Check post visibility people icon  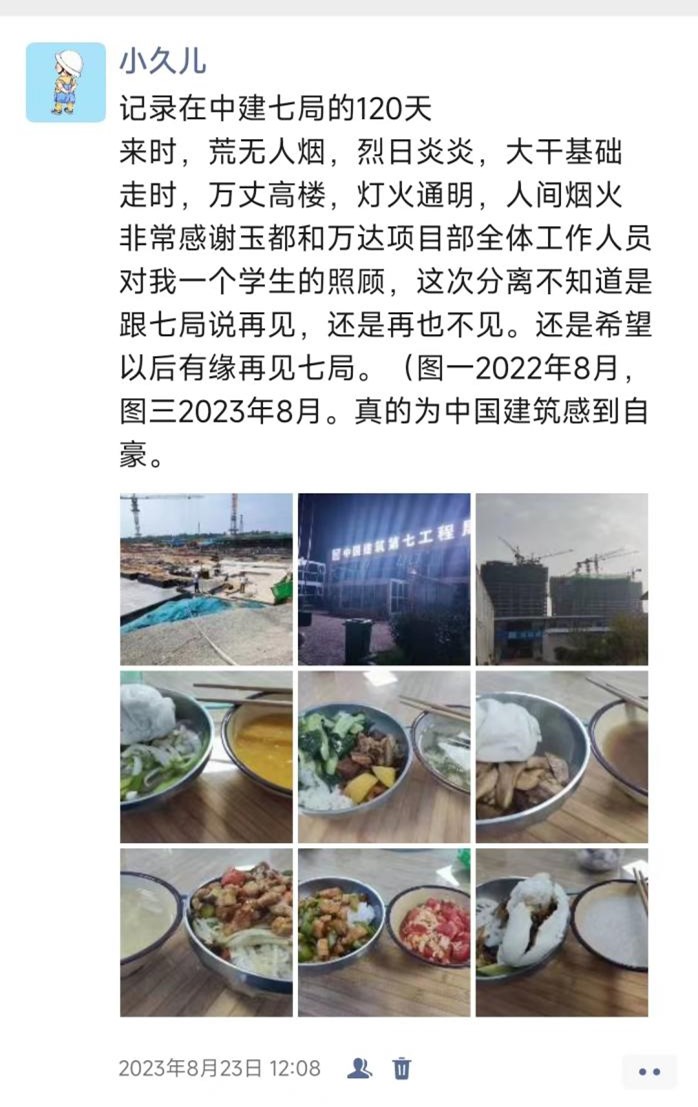click(x=359, y=1068)
